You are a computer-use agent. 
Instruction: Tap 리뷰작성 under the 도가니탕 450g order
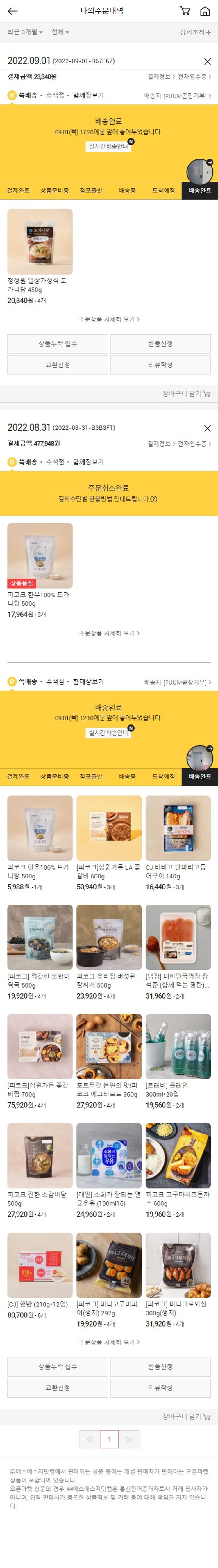pos(160,365)
